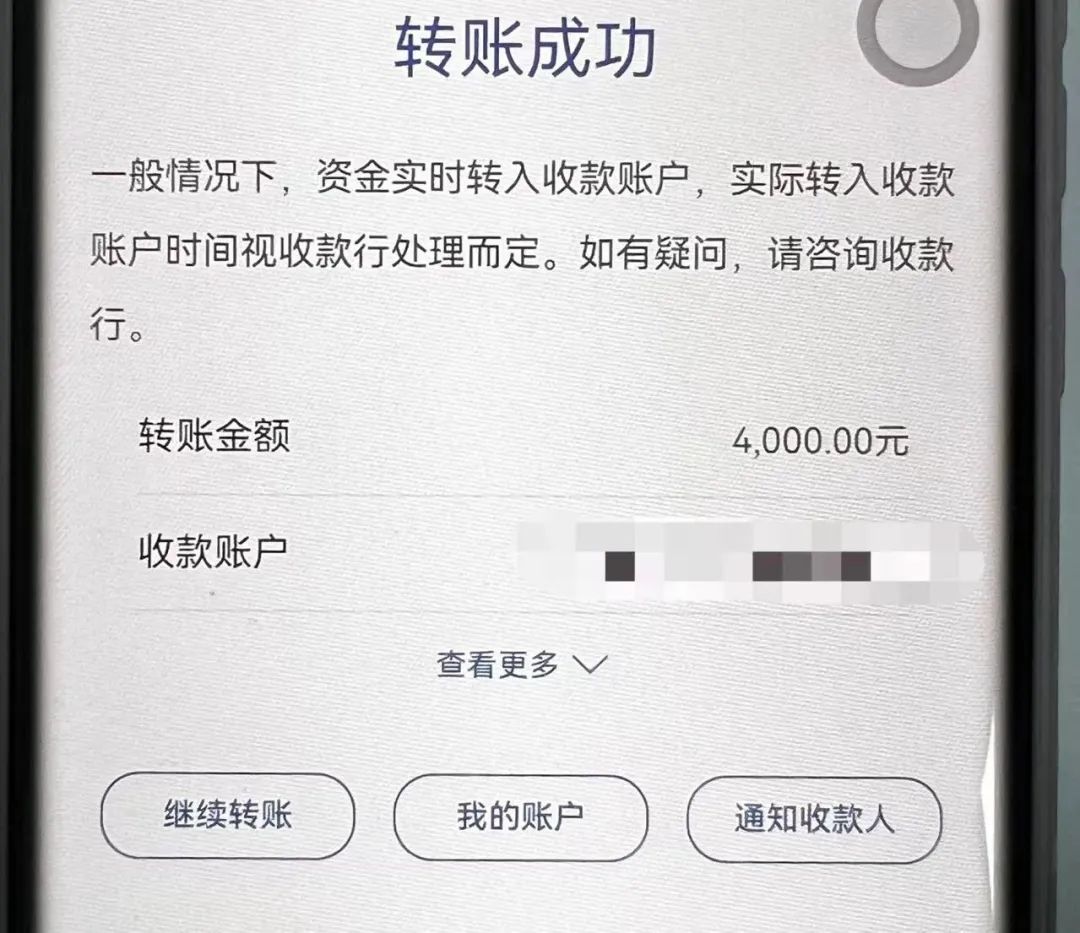Select 通知收款人 to notify the payee
The height and width of the screenshot is (933, 1080).
point(814,820)
